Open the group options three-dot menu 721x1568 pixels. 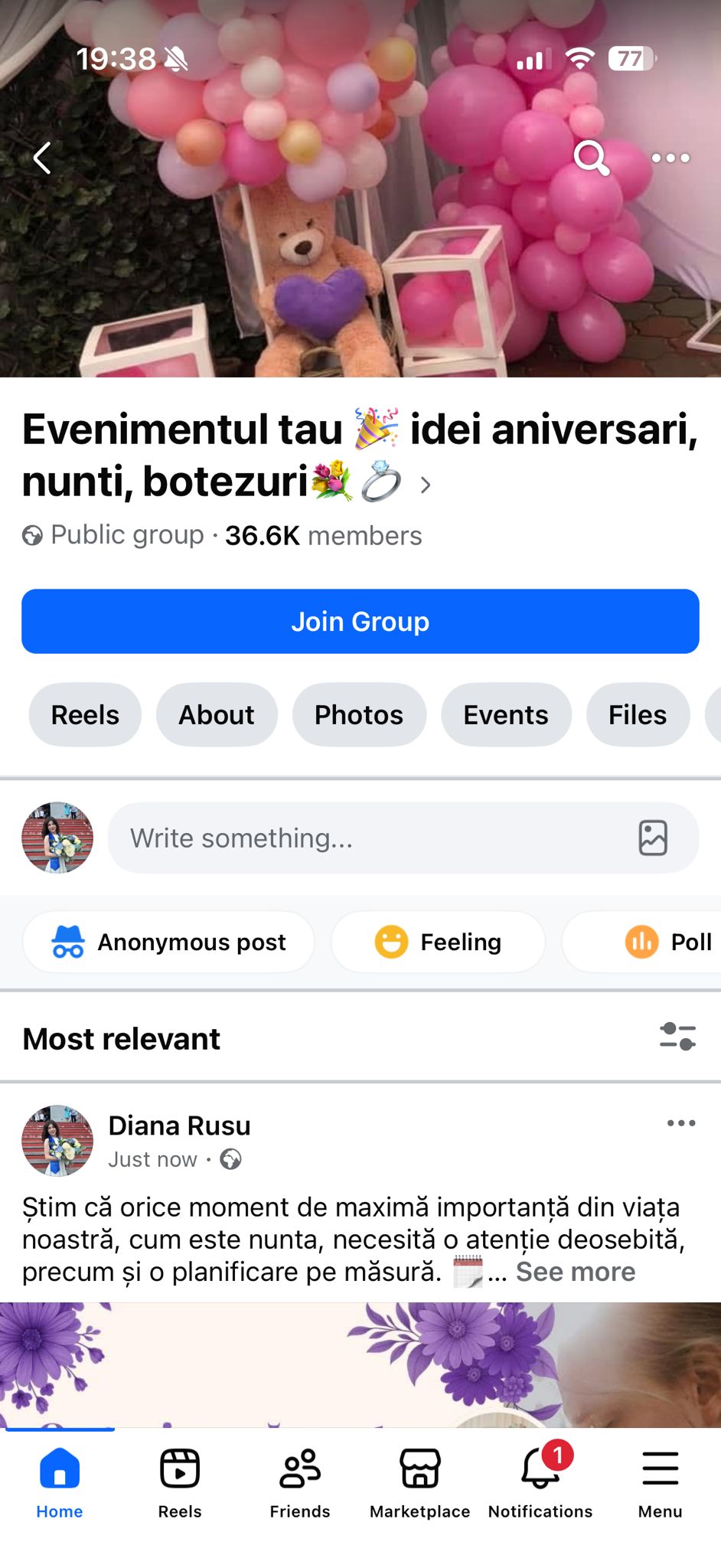[668, 158]
